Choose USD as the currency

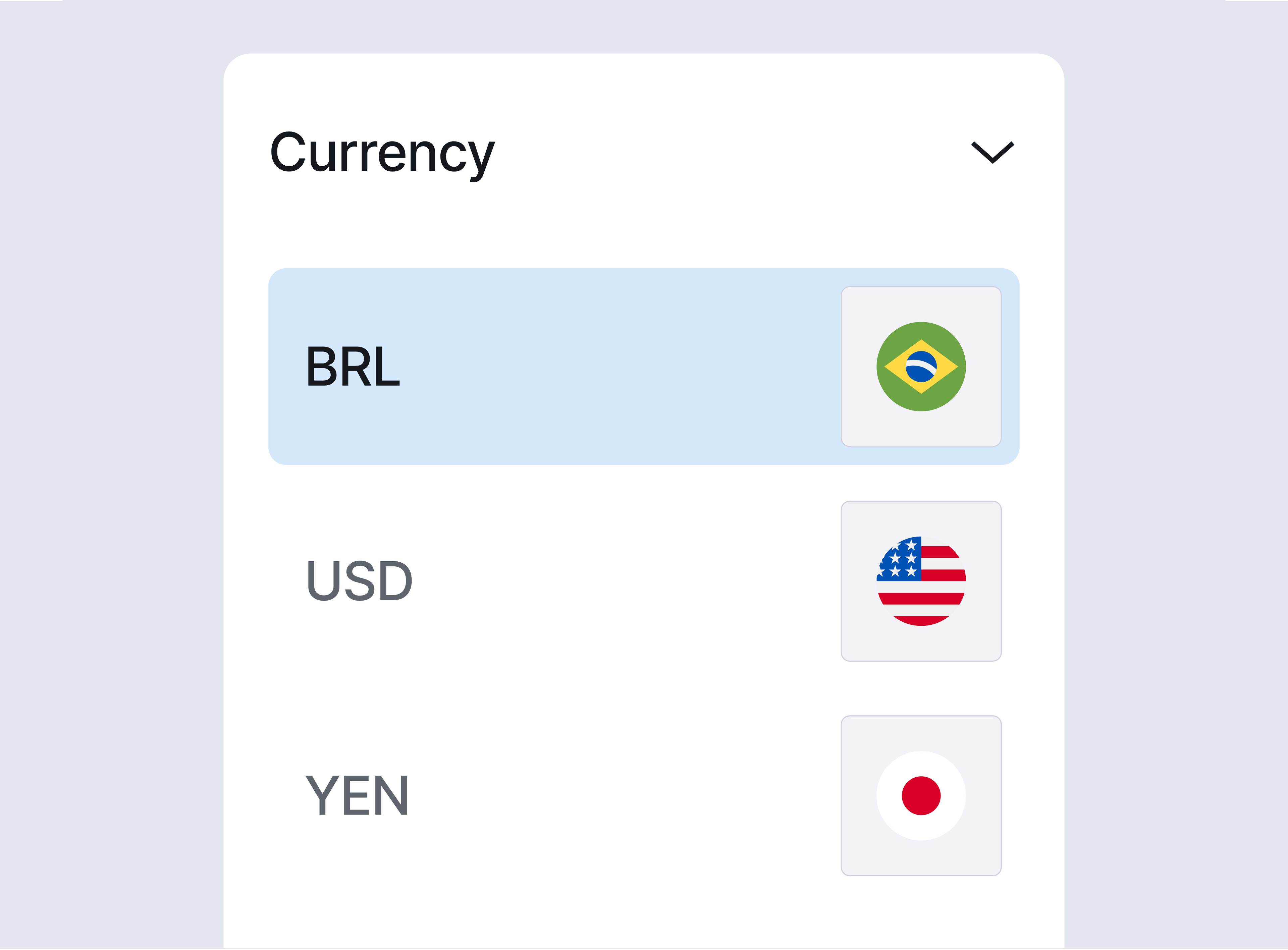643,581
